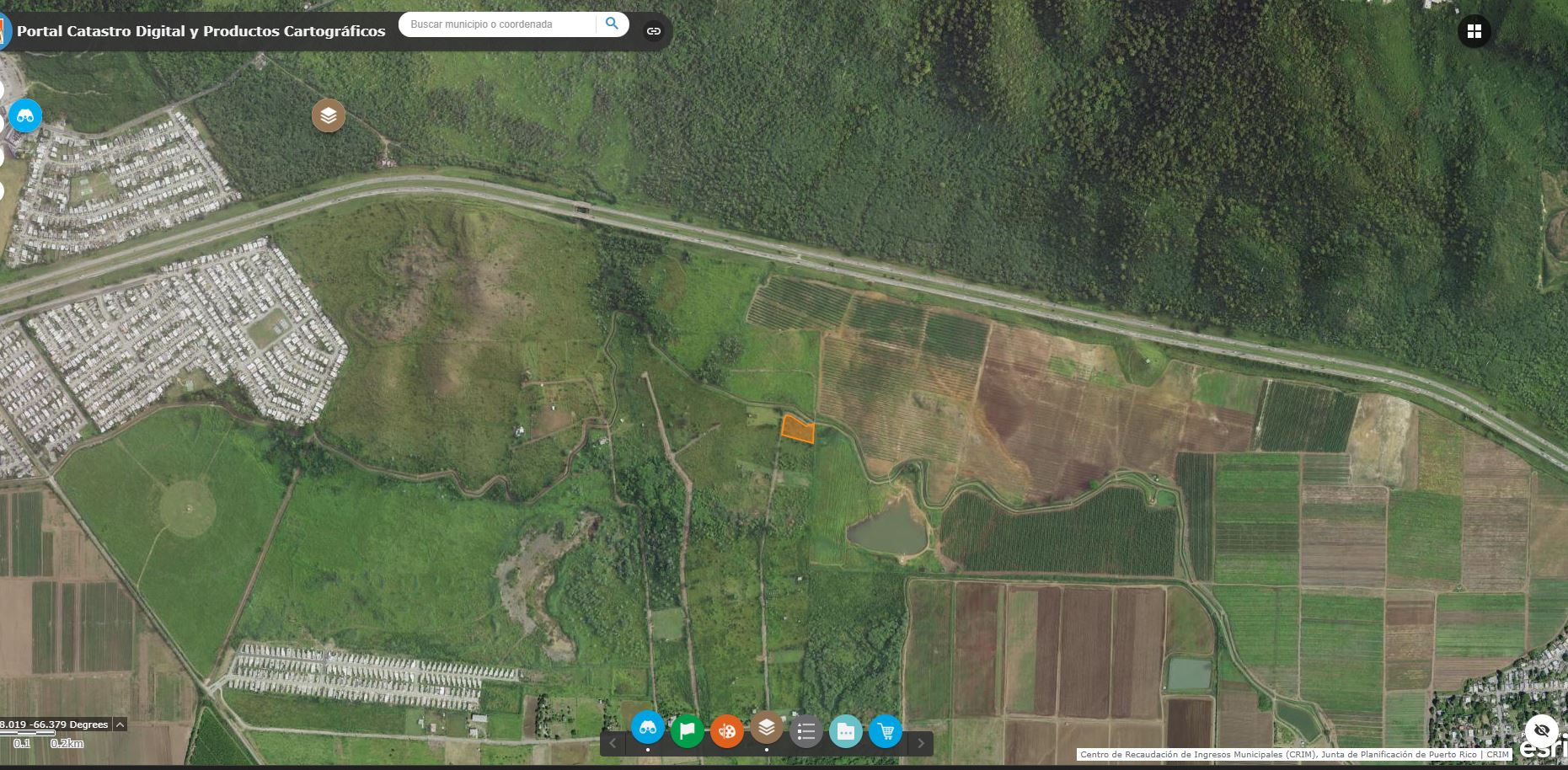Open the orange palette drawing tool
Viewport: 1568px width, 770px height.
tap(726, 730)
